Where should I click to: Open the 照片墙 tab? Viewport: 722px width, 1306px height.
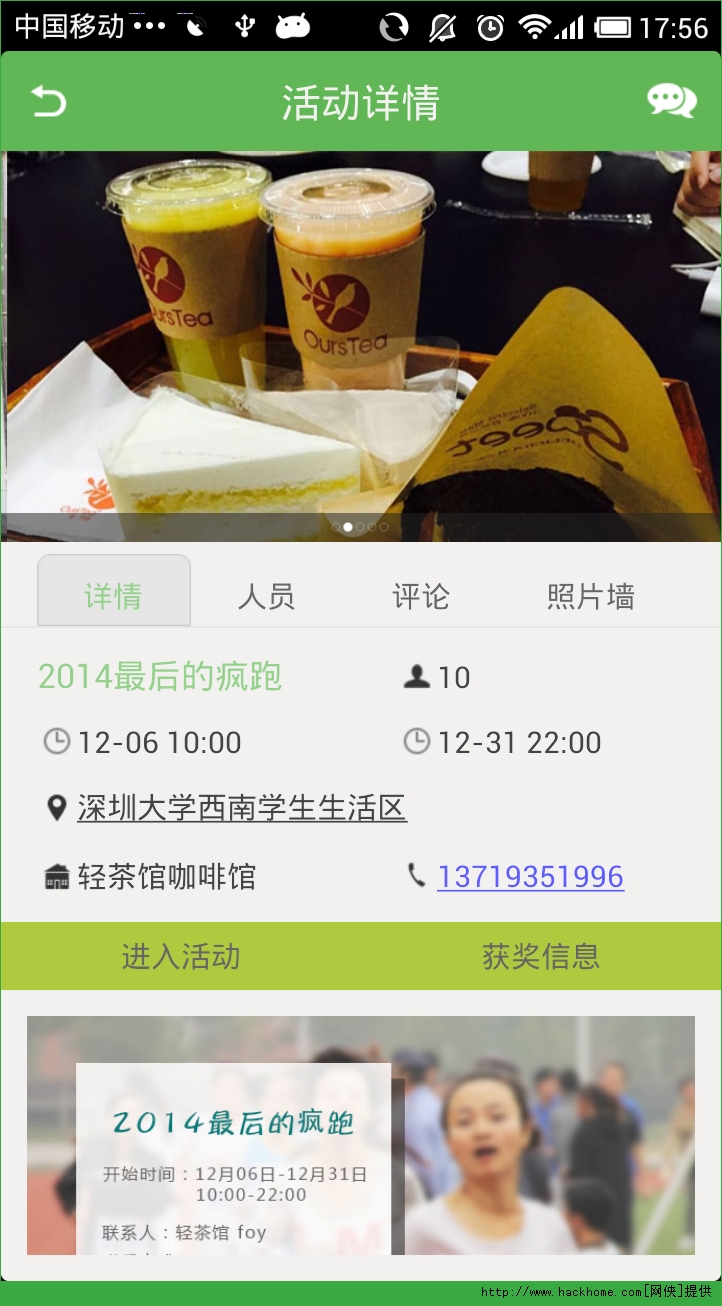[590, 597]
